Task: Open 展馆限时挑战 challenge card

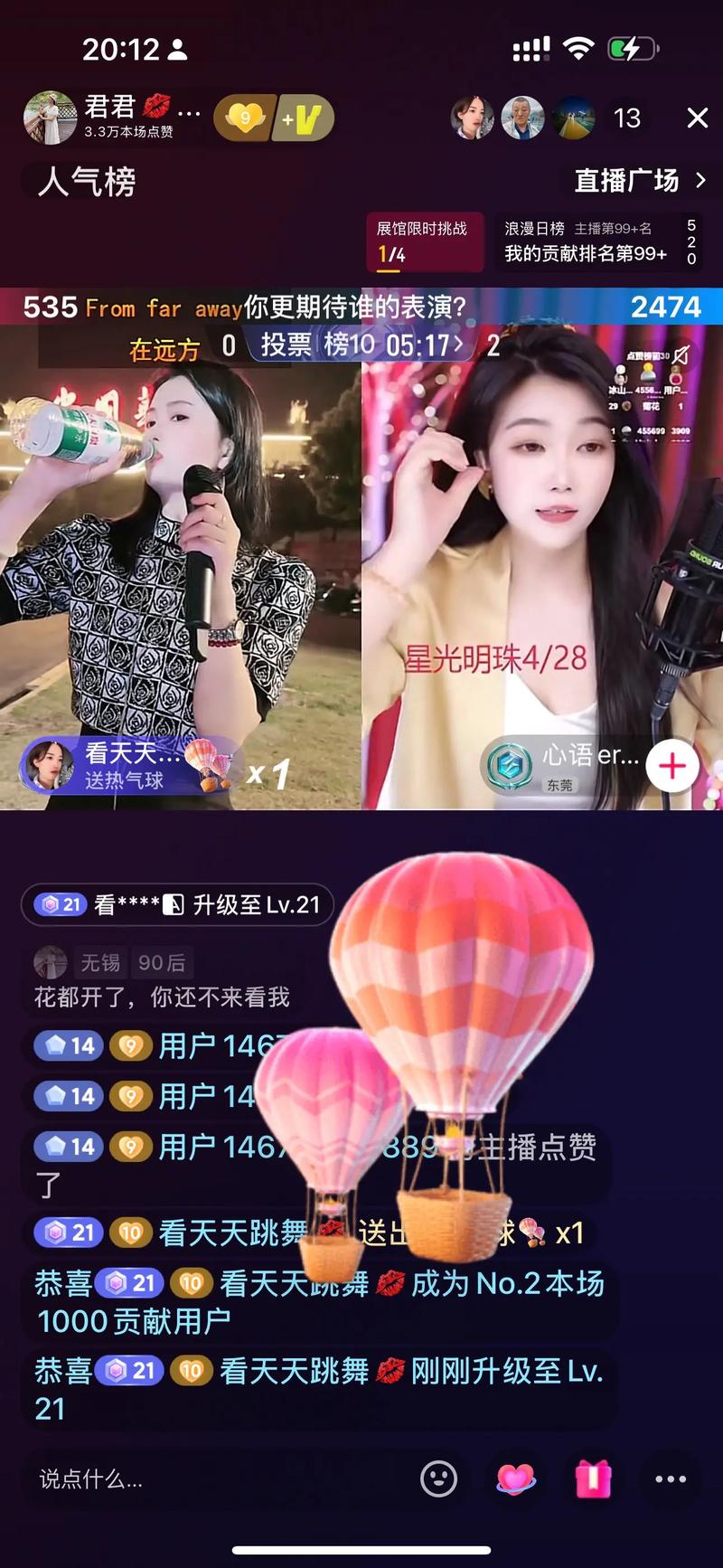Action: tap(424, 241)
